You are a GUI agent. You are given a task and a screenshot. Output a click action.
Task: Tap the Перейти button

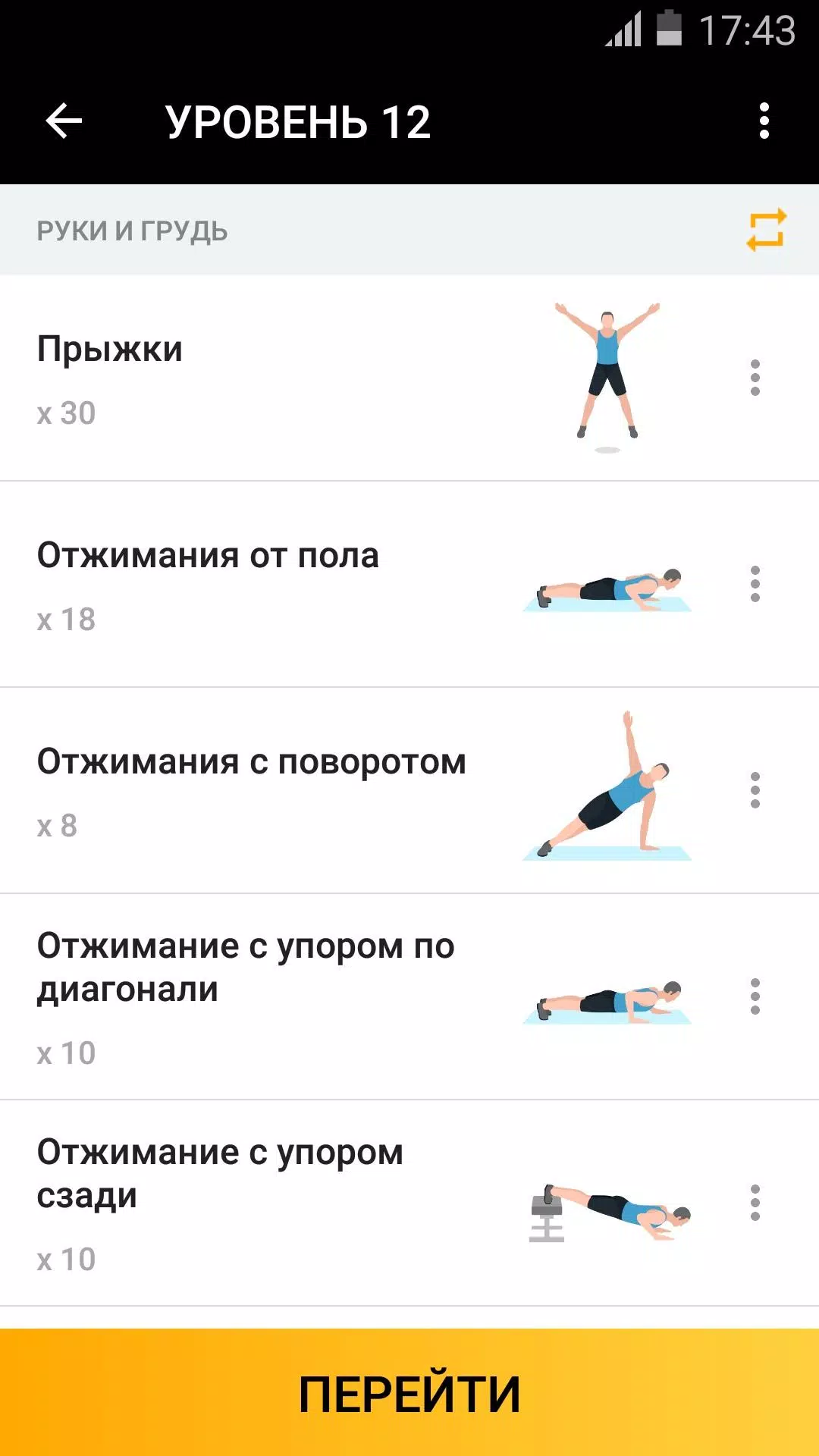click(409, 1394)
